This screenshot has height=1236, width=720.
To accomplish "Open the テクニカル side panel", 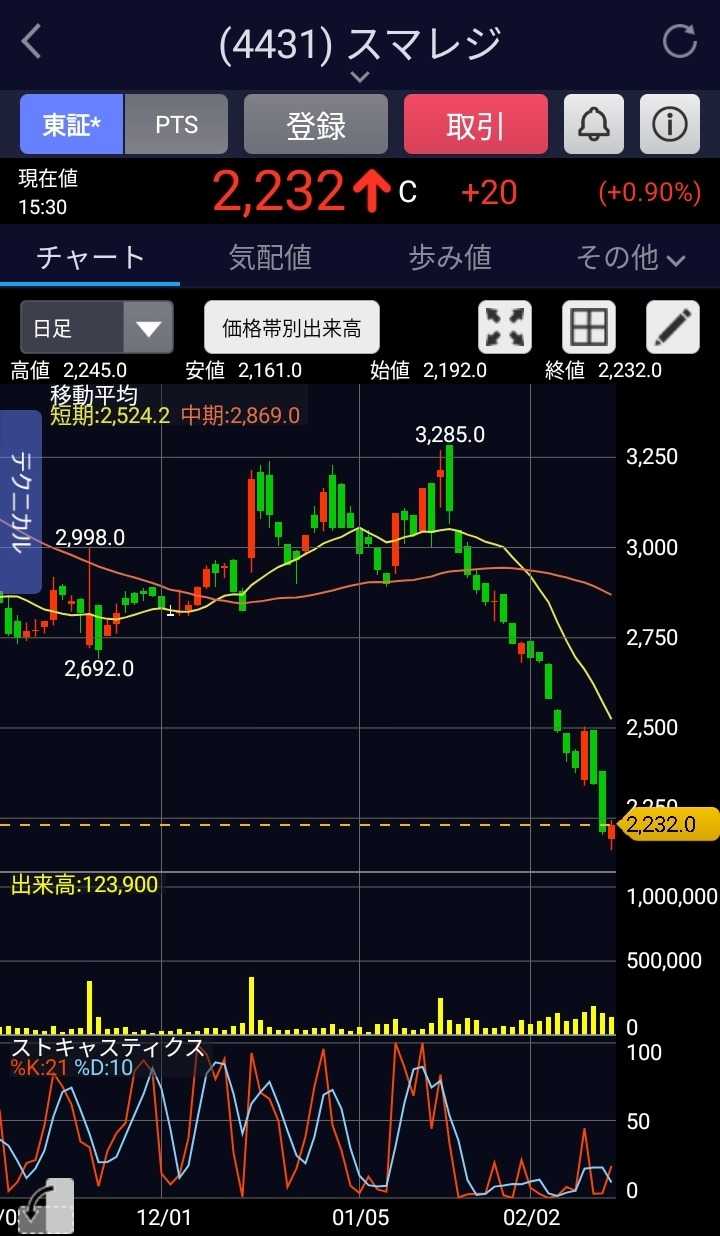I will click(21, 502).
